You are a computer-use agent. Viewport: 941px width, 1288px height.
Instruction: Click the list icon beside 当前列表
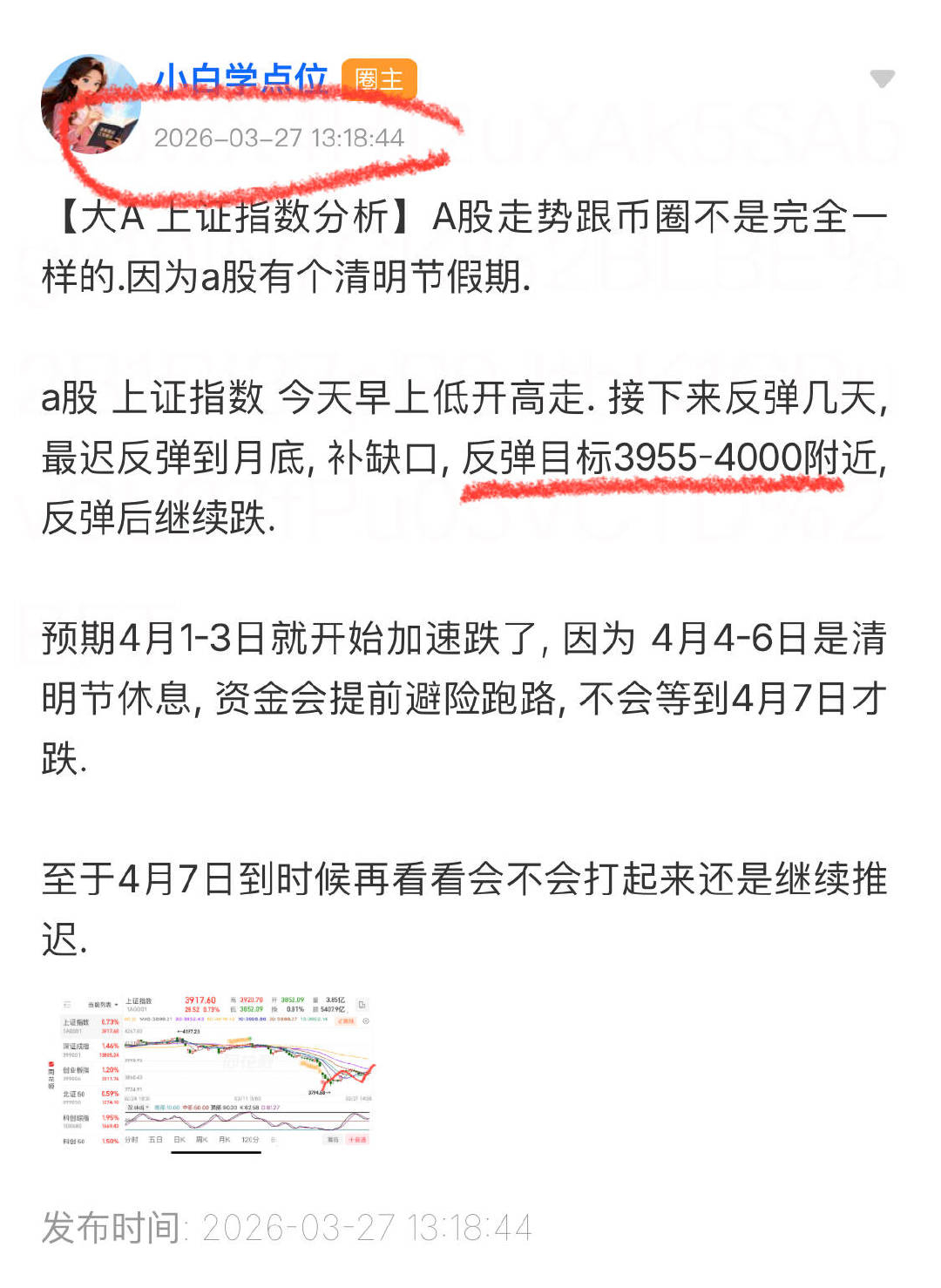coord(65,1003)
